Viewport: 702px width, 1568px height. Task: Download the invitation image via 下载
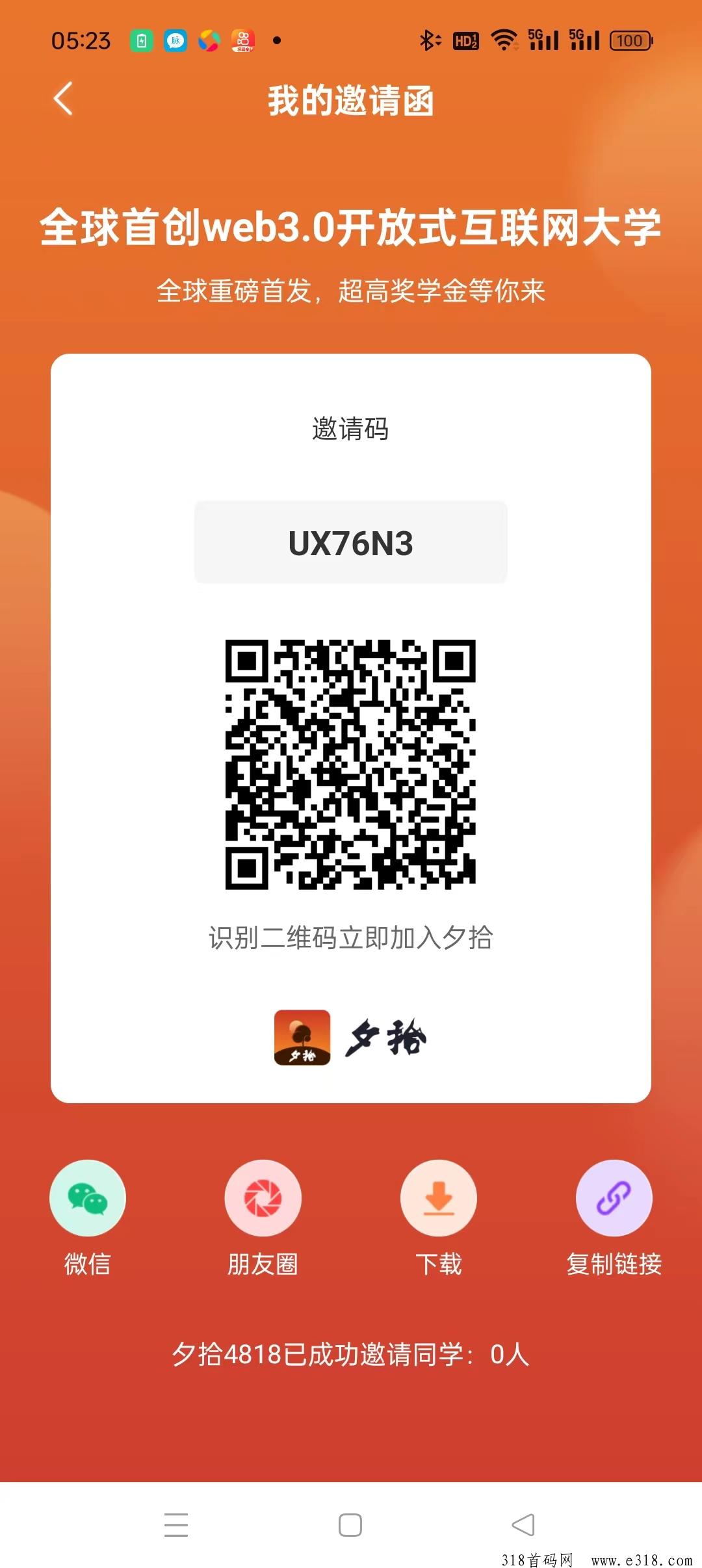[x=439, y=1197]
